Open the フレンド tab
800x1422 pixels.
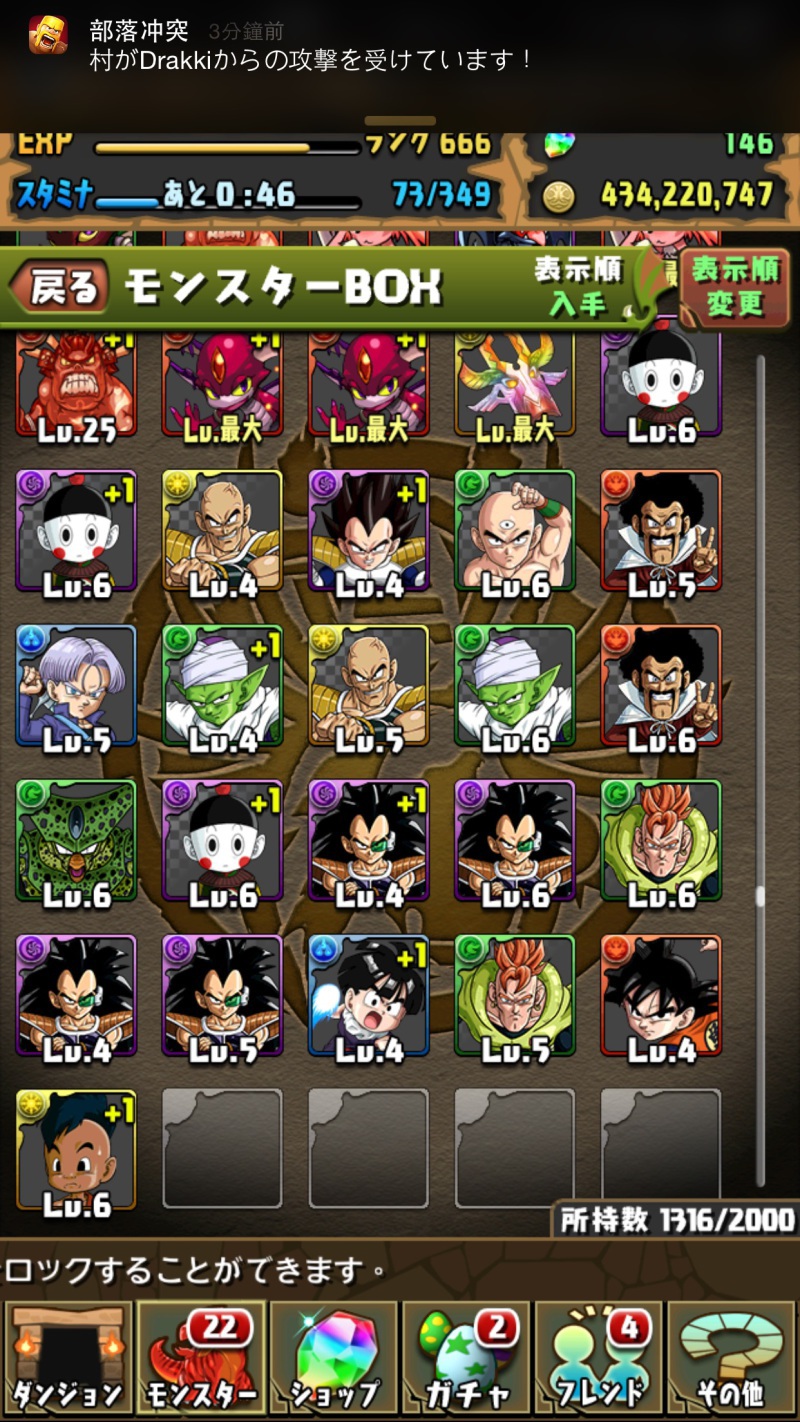click(x=599, y=1358)
